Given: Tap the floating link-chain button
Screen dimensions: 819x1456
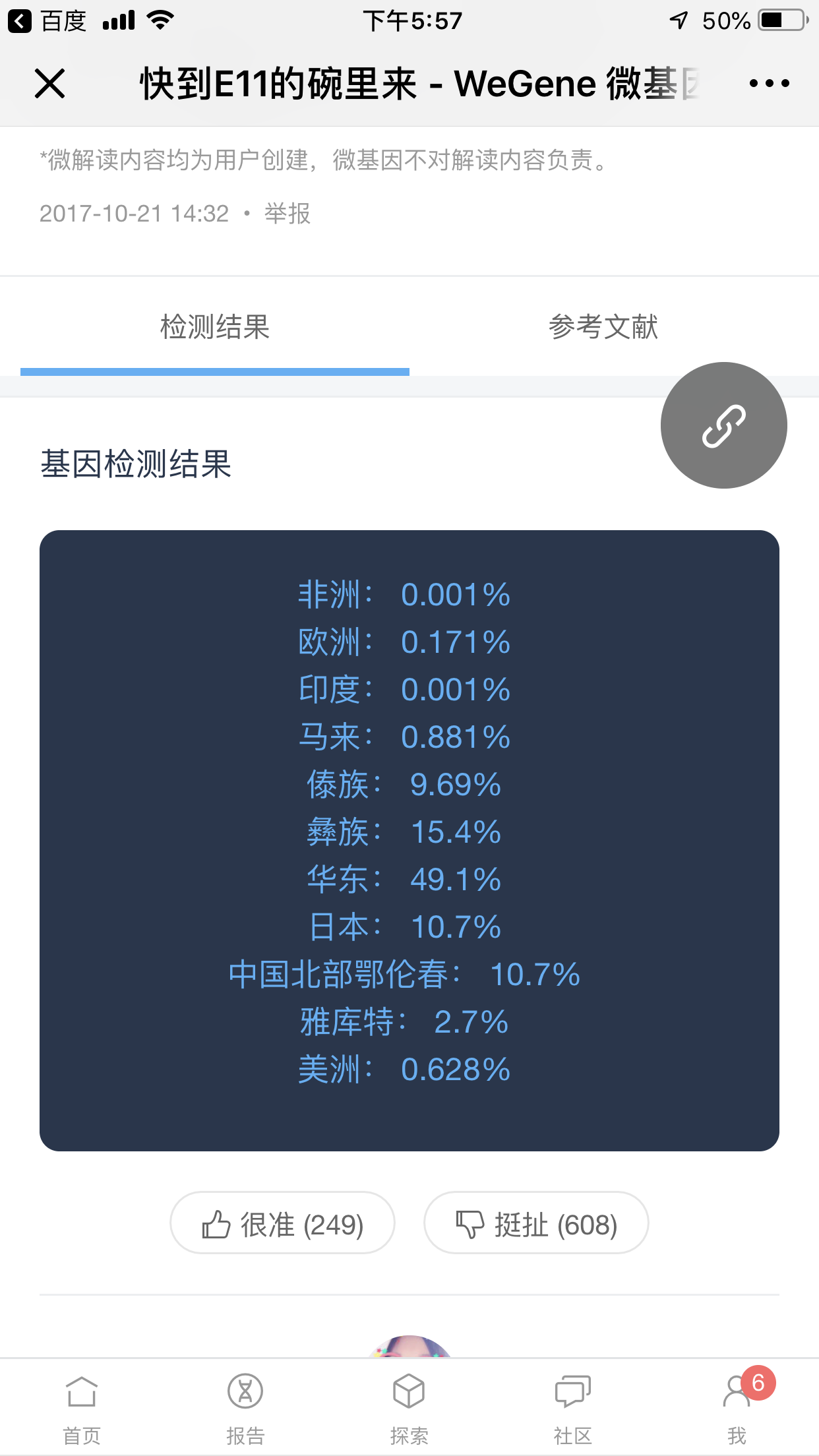Looking at the screenshot, I should pyautogui.click(x=723, y=425).
